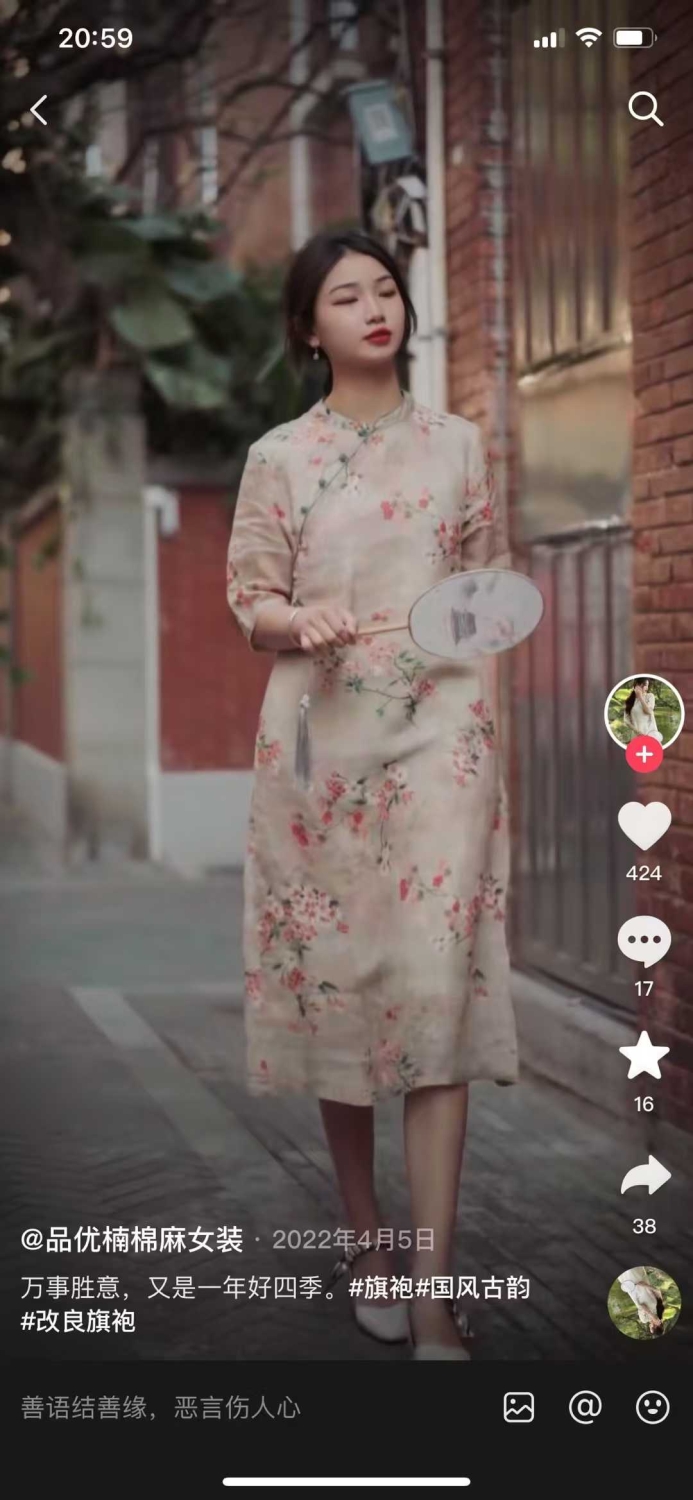Follow the creator with the red plus
This screenshot has width=693, height=1500.
coord(644,755)
